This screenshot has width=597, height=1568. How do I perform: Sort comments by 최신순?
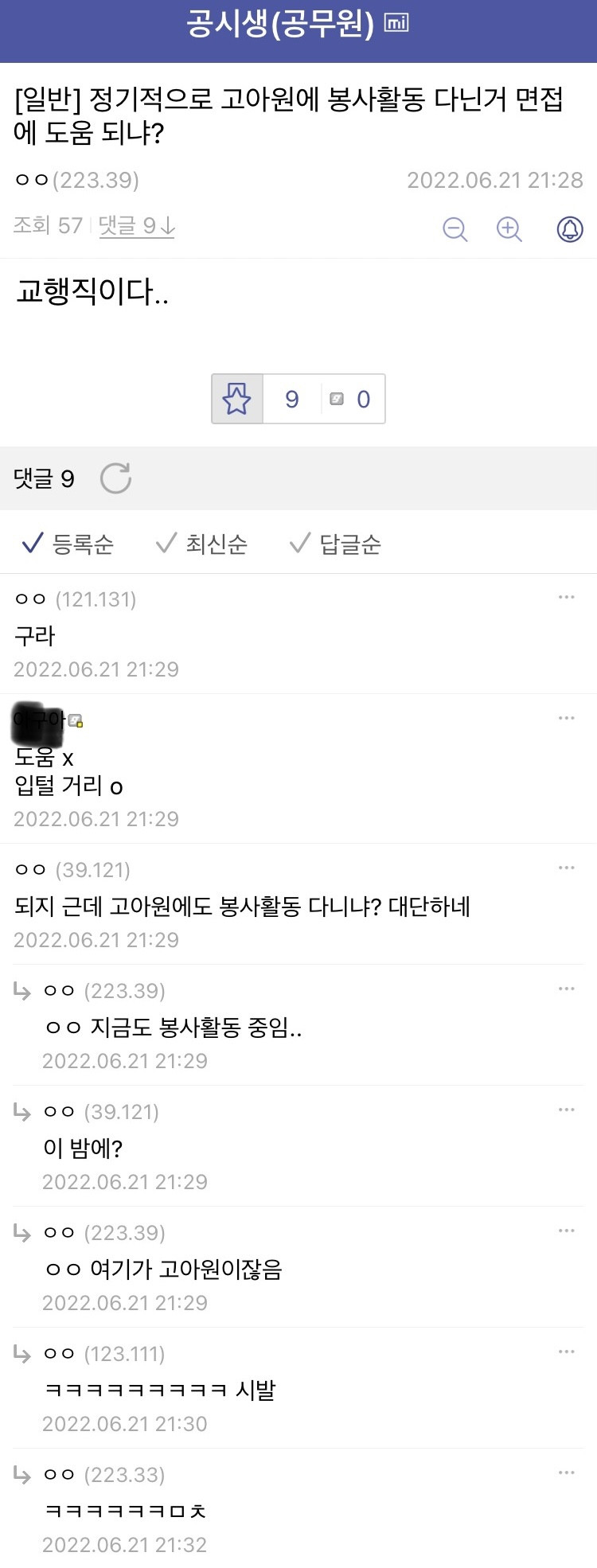202,544
